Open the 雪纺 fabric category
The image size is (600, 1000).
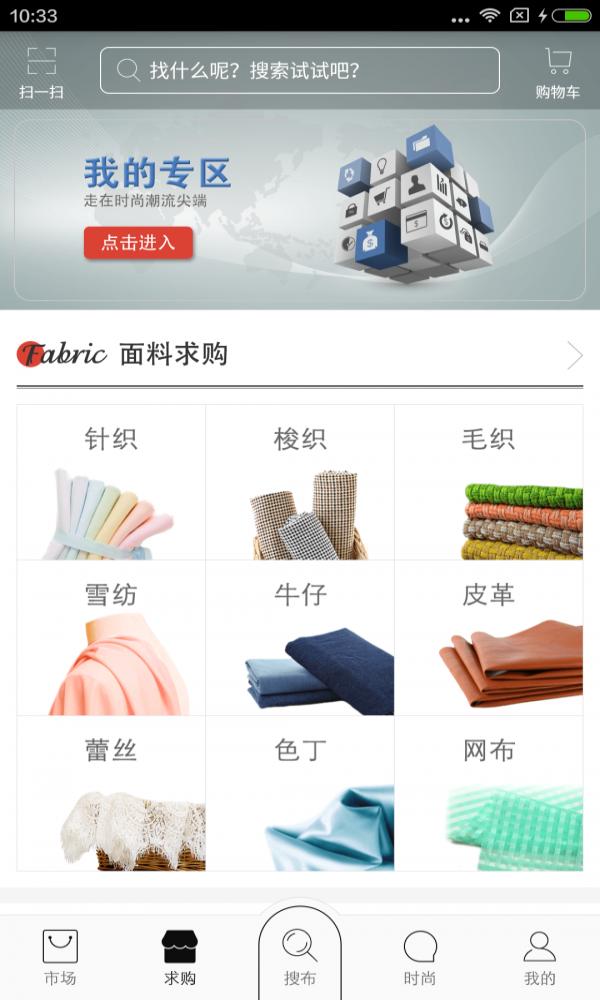pos(111,638)
